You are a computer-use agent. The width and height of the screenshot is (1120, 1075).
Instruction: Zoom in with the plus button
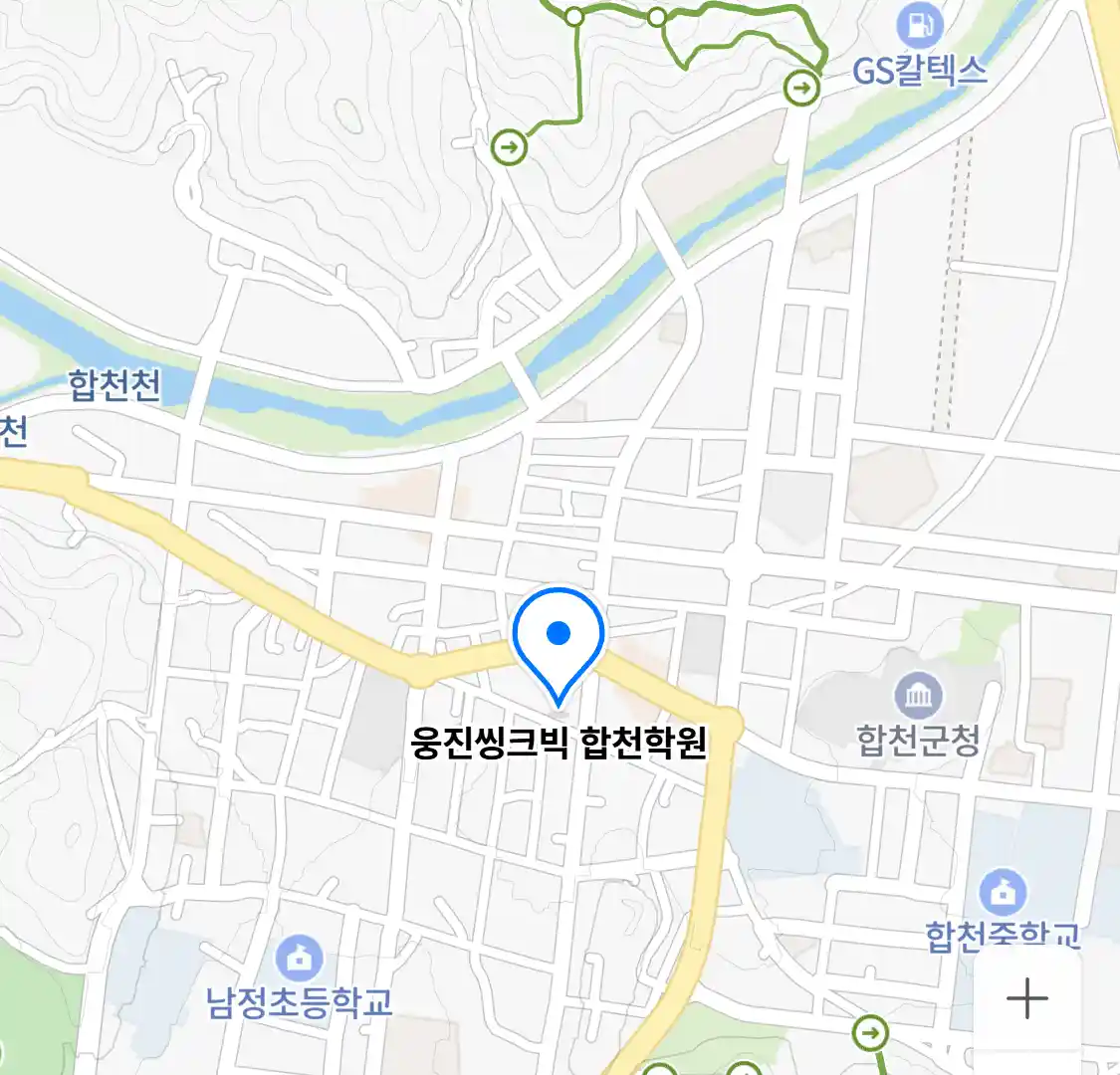(x=1026, y=997)
